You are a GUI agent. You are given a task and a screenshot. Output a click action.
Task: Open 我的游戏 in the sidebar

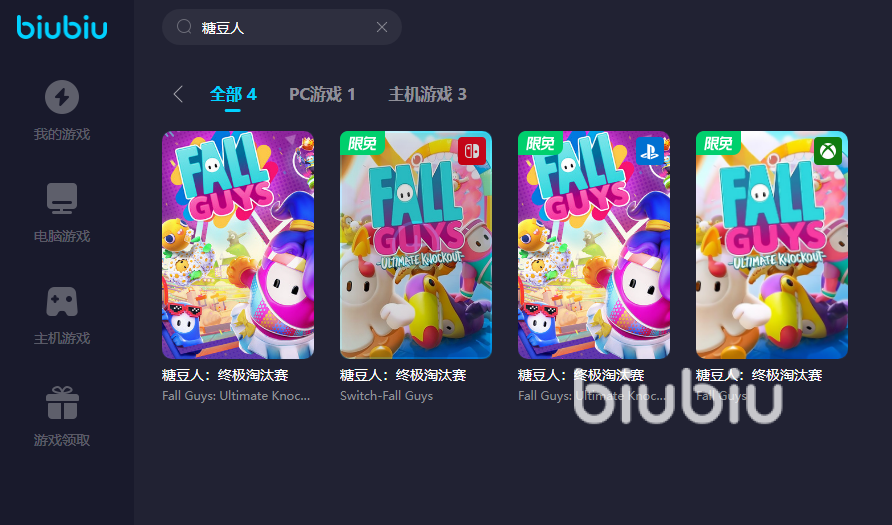[x=62, y=110]
